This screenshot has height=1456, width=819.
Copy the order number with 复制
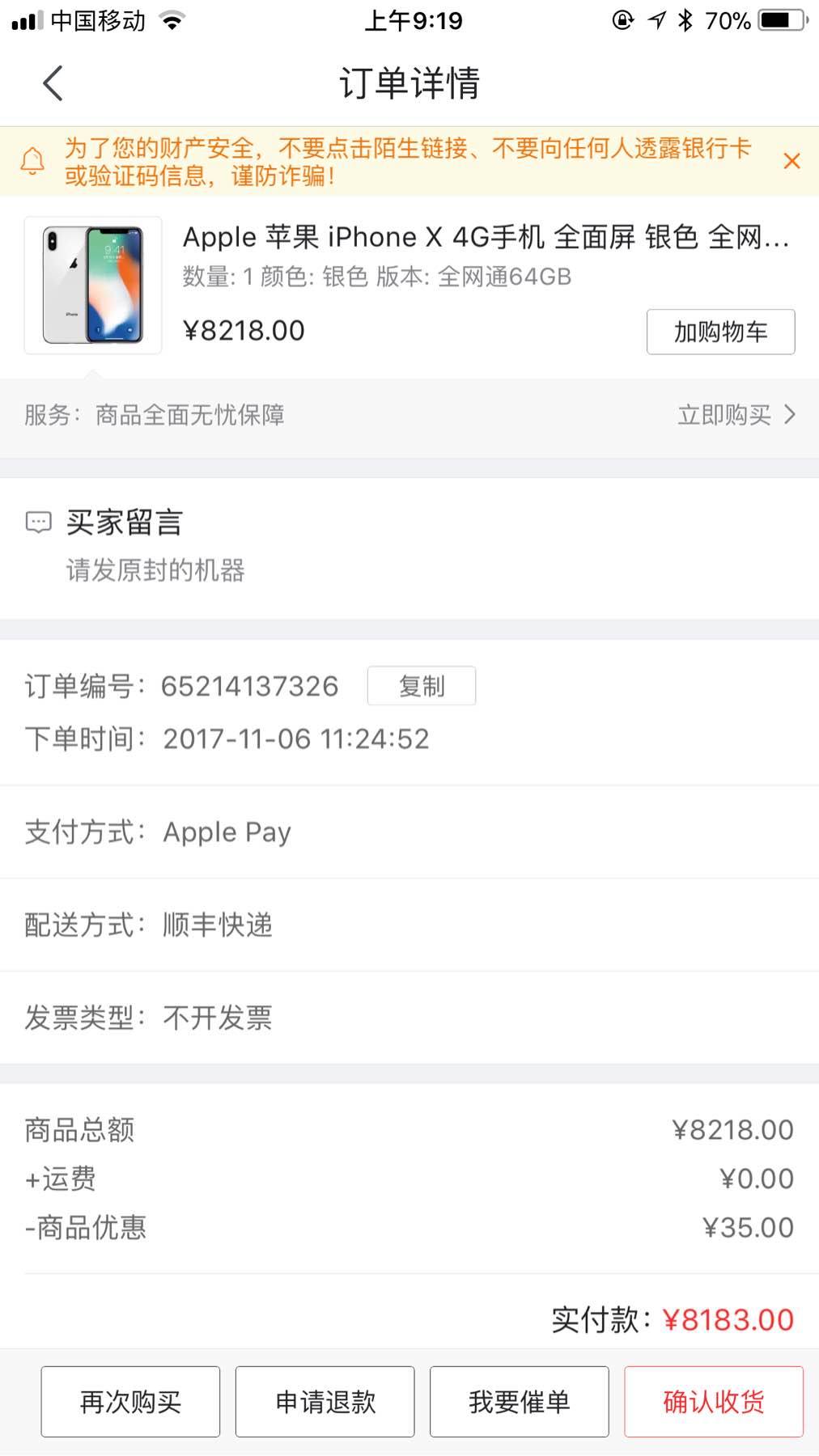pos(422,686)
